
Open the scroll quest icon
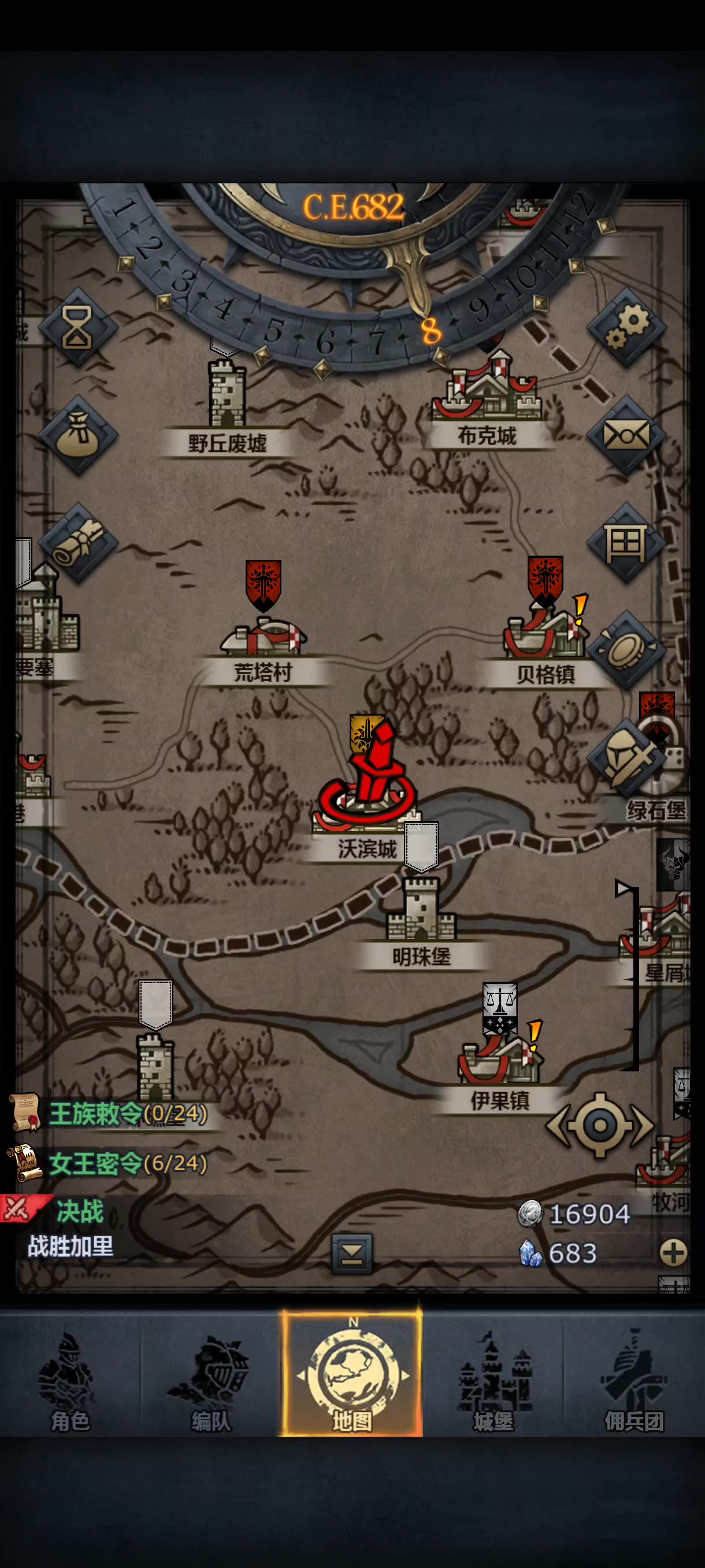(x=78, y=542)
